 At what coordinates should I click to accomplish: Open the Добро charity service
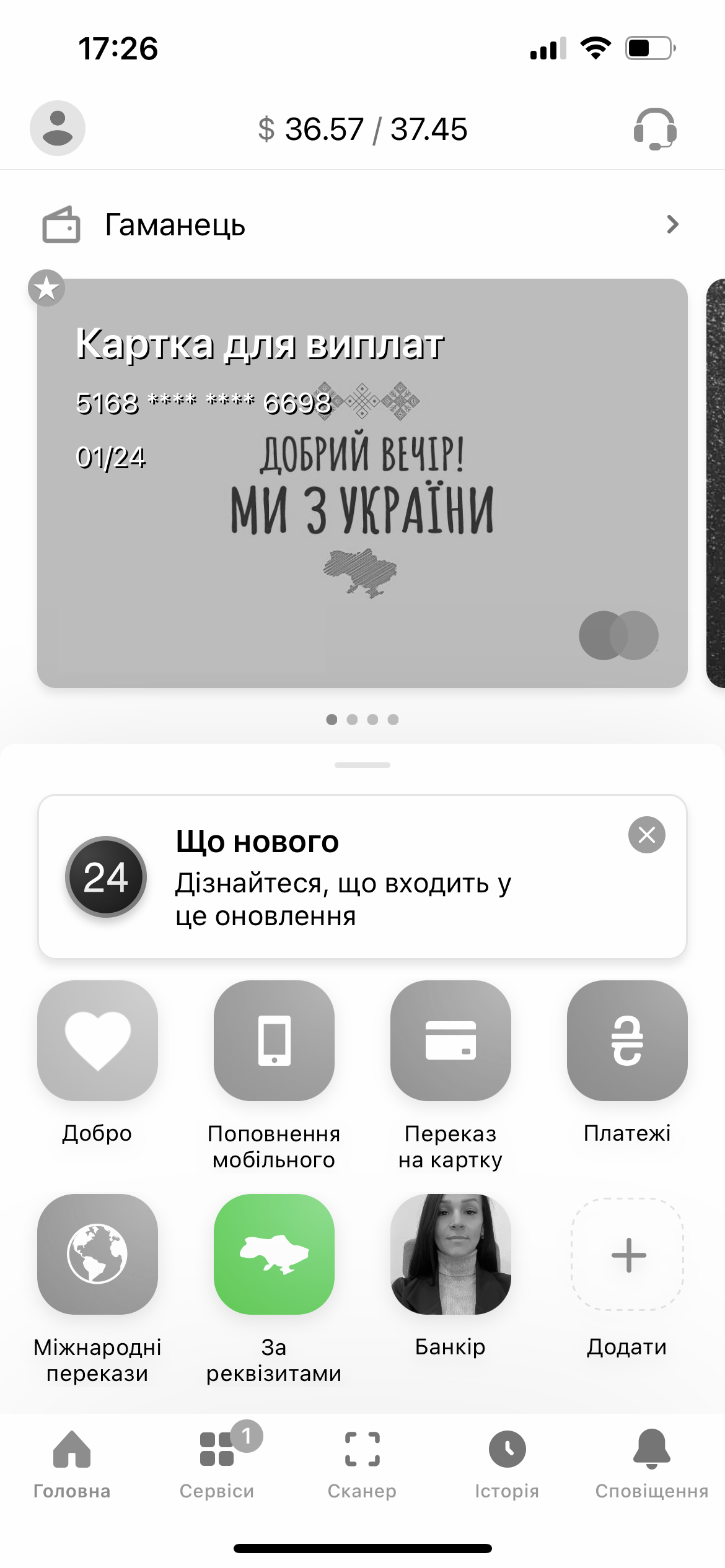pos(97,1040)
